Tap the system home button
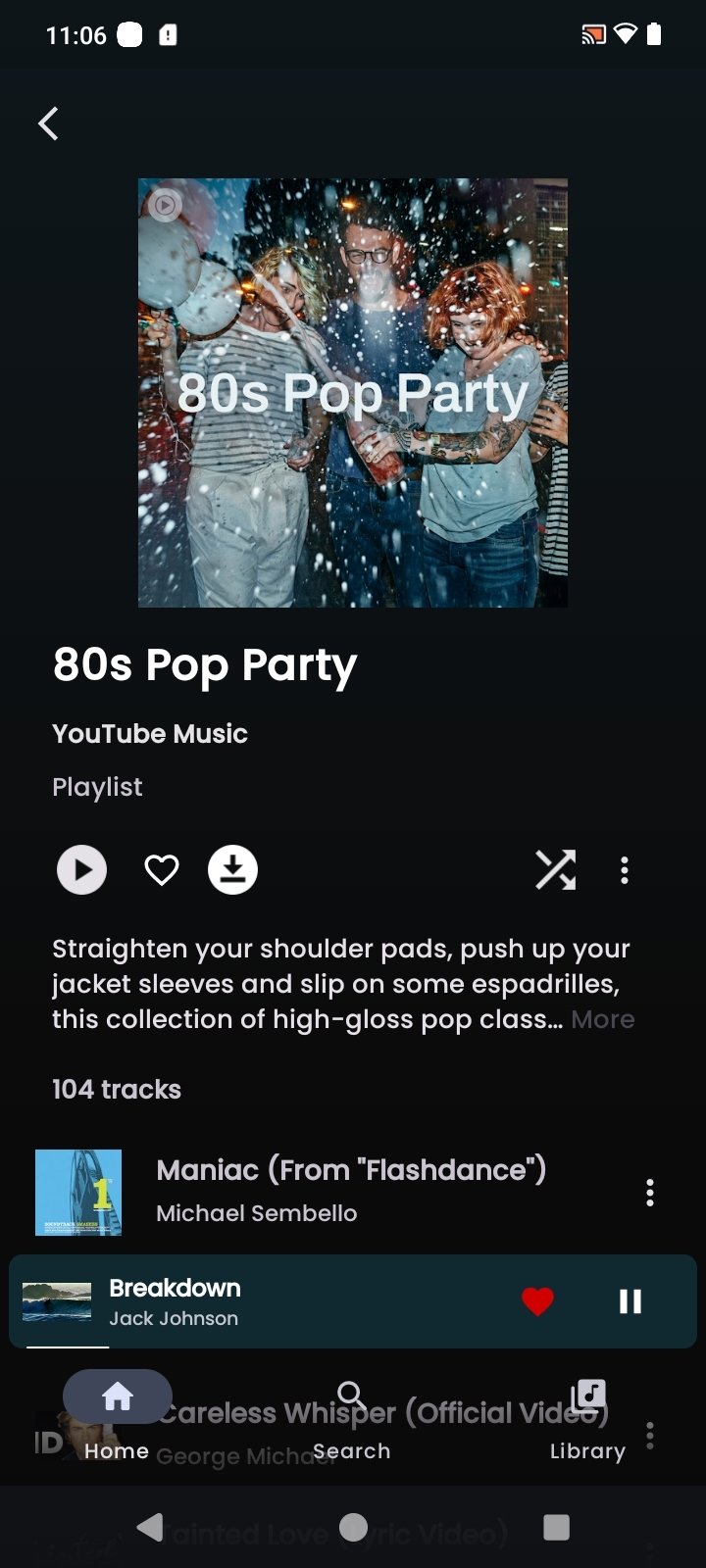Screen dimensions: 706x1568 click(353, 1527)
